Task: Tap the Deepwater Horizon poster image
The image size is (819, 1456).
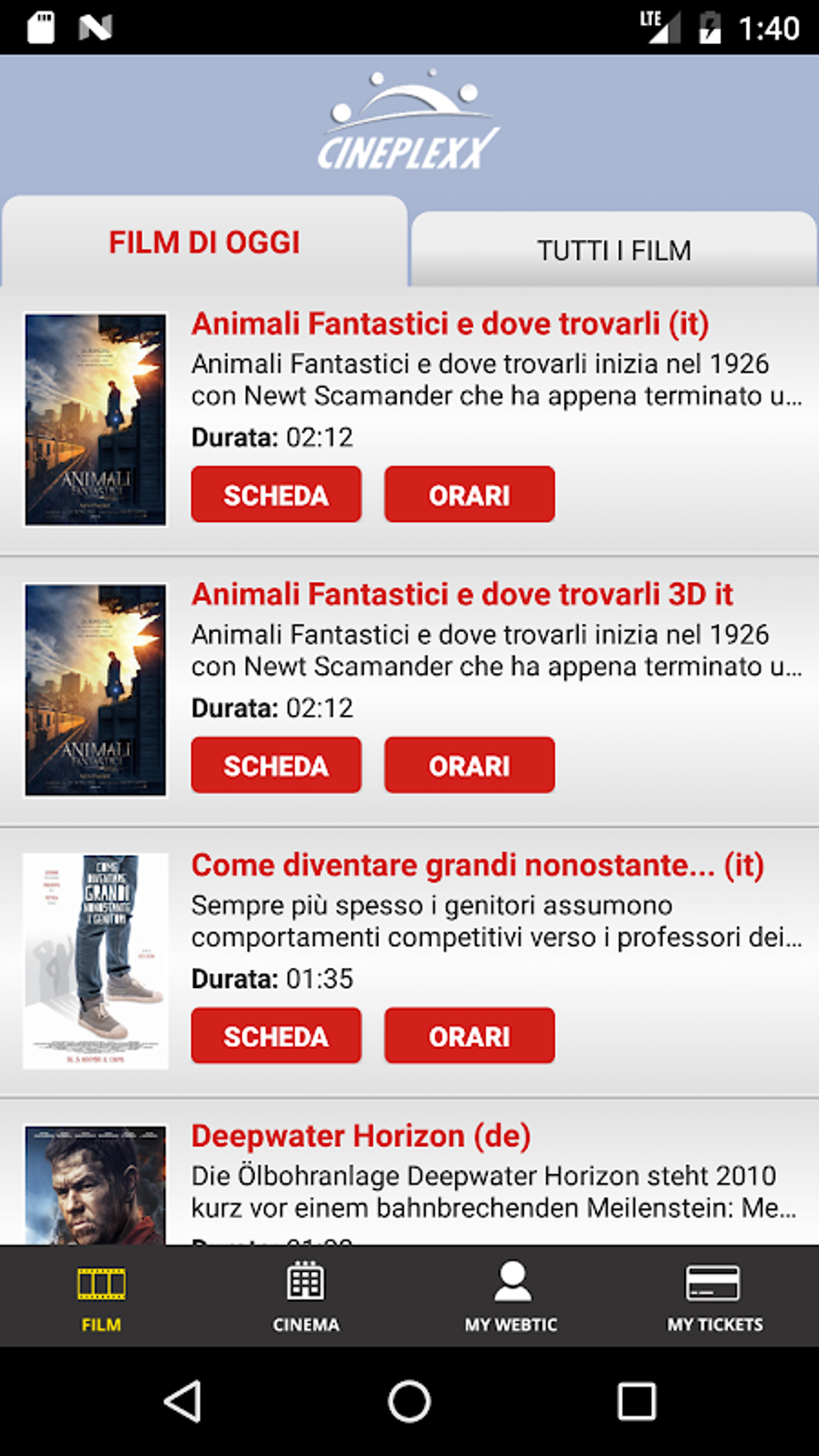Action: (x=96, y=1181)
